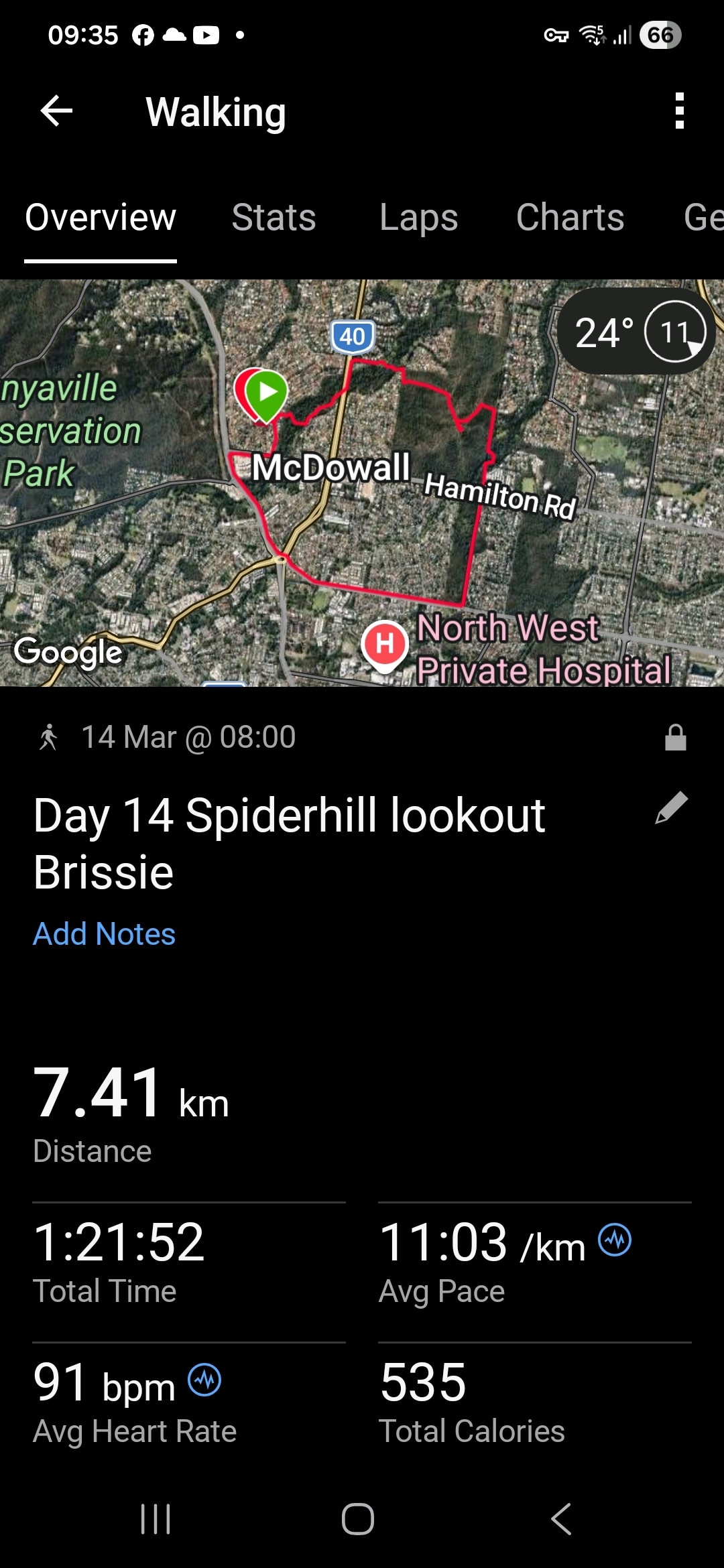This screenshot has height=1568, width=724.
Task: Open the three-dot overflow menu
Action: pos(679,111)
